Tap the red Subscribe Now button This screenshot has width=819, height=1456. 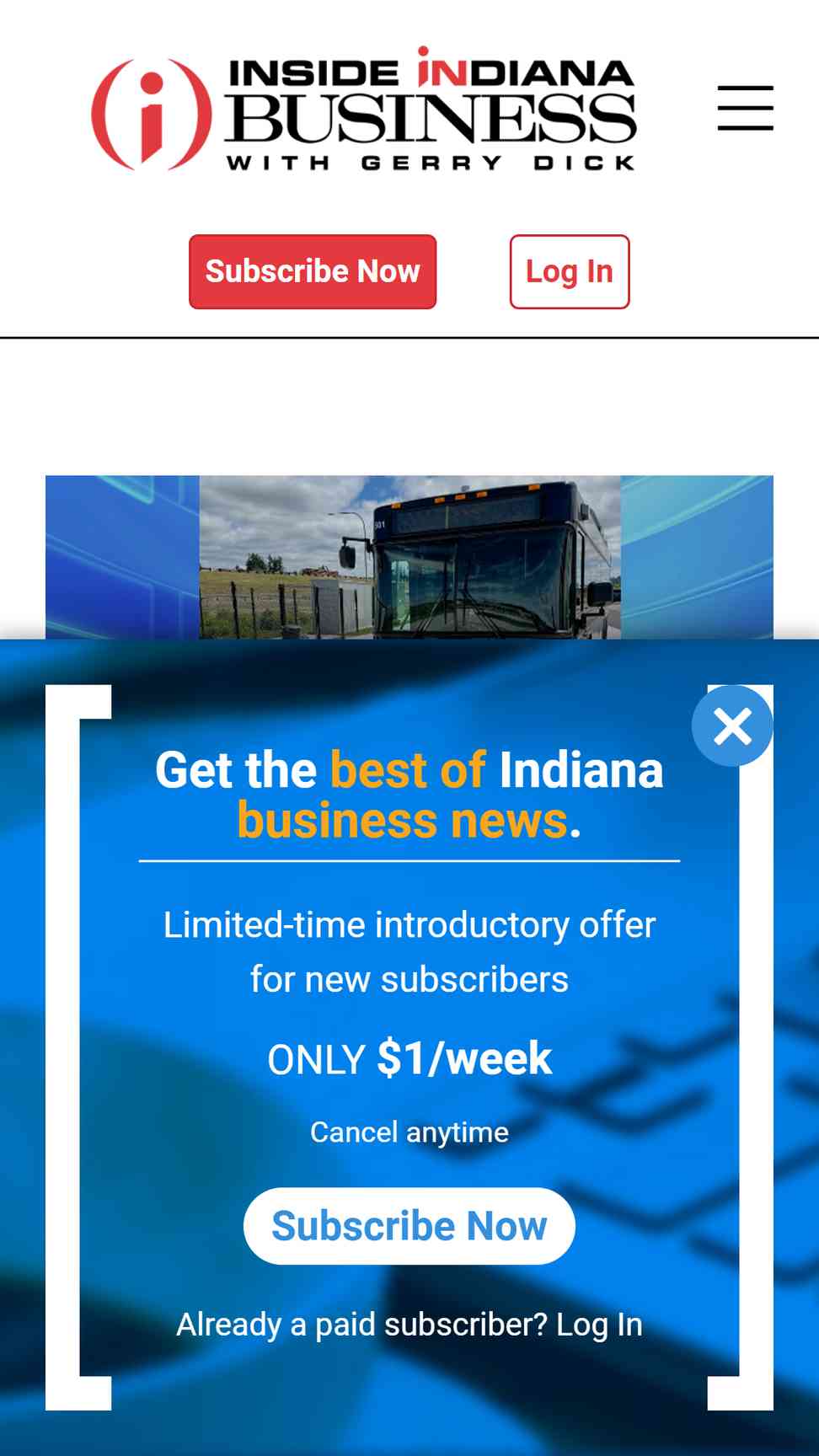313,271
